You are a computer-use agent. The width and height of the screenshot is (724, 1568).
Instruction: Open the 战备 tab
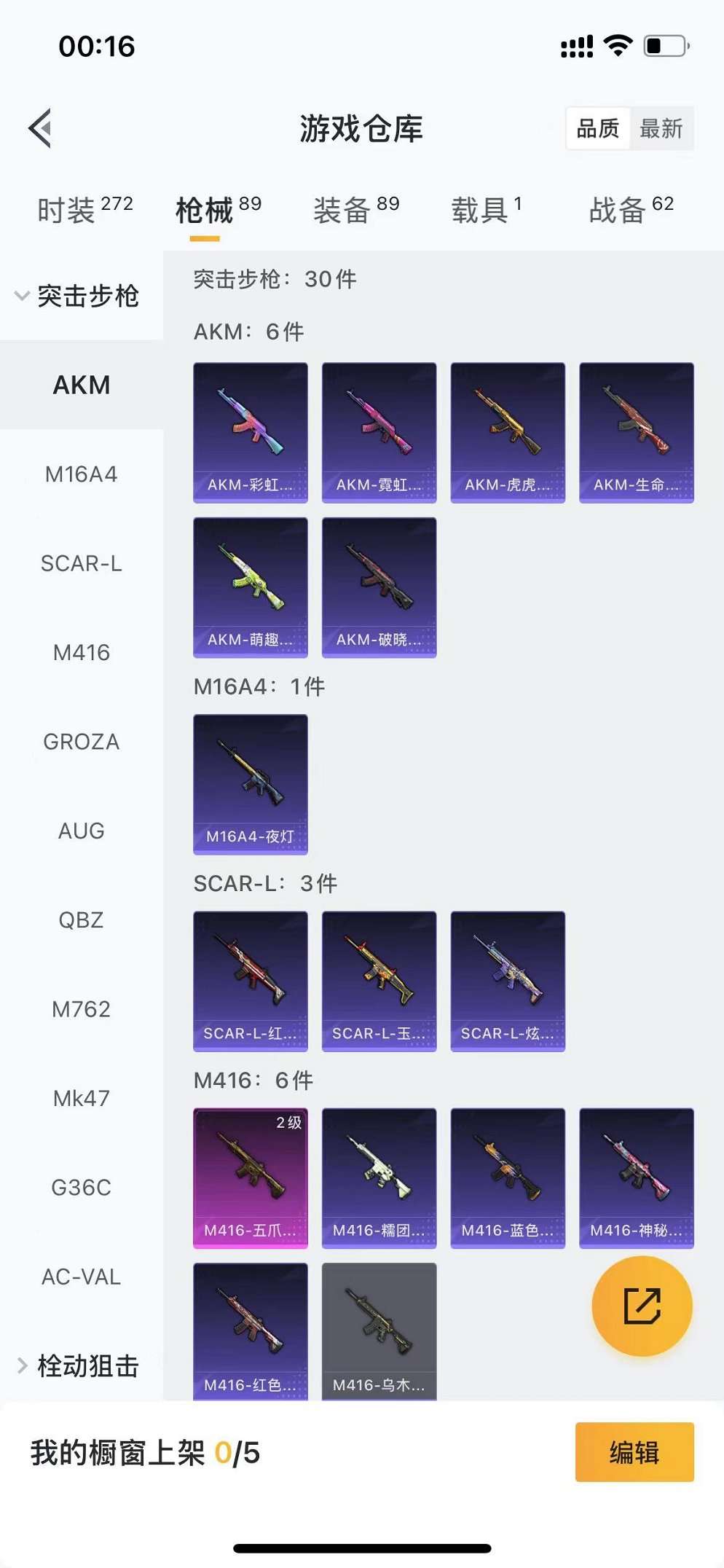[x=631, y=210]
